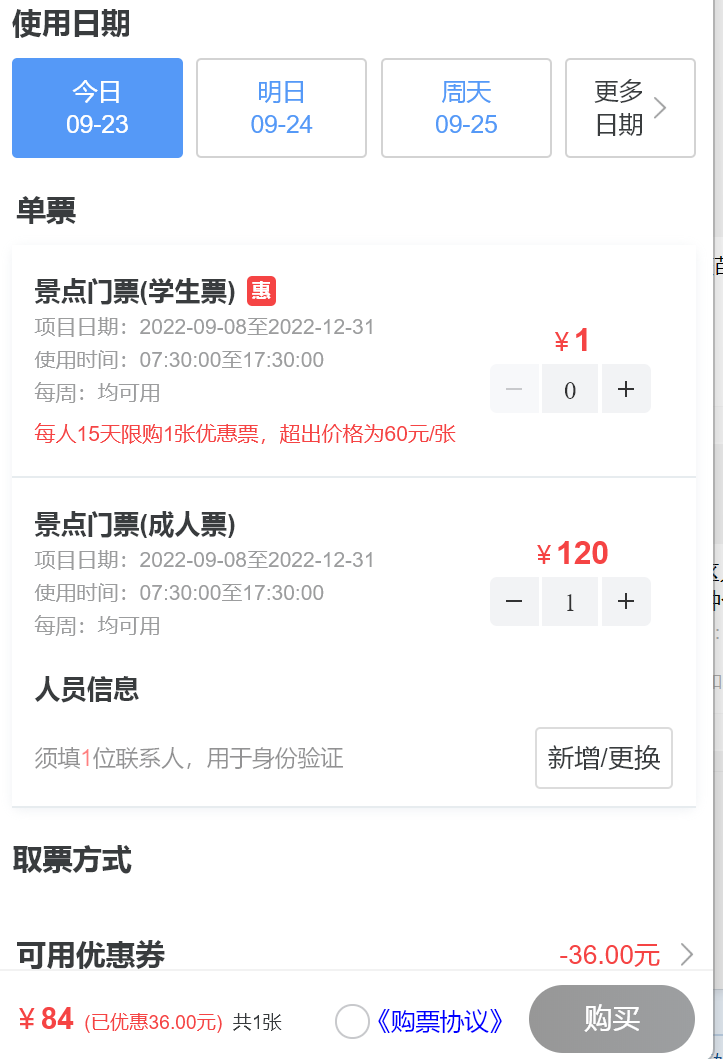Image resolution: width=723 pixels, height=1059 pixels.
Task: Increase adult ticket (成人票) quantity
Action: tap(626, 602)
